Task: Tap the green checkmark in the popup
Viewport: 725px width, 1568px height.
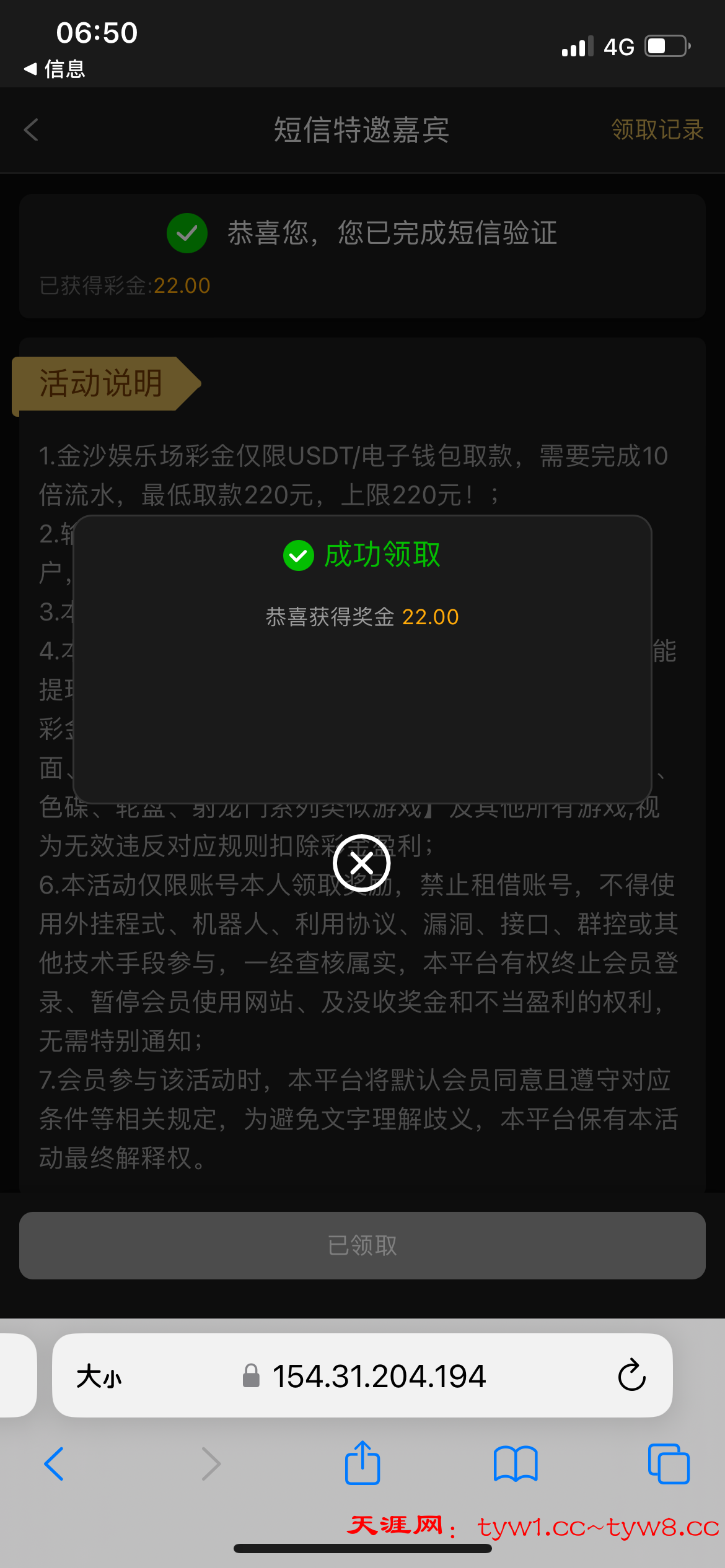Action: point(299,556)
